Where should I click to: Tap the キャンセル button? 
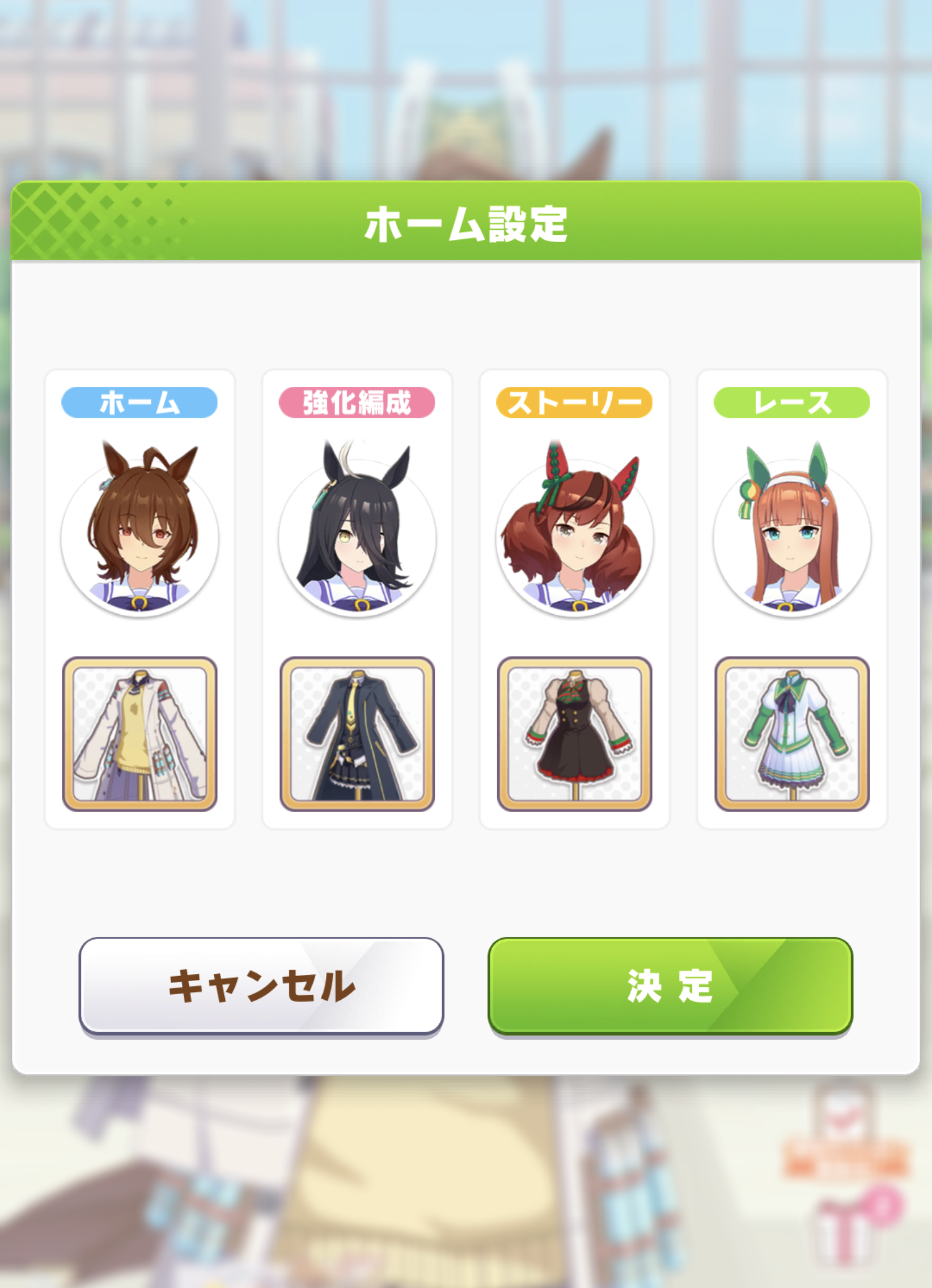[x=261, y=985]
